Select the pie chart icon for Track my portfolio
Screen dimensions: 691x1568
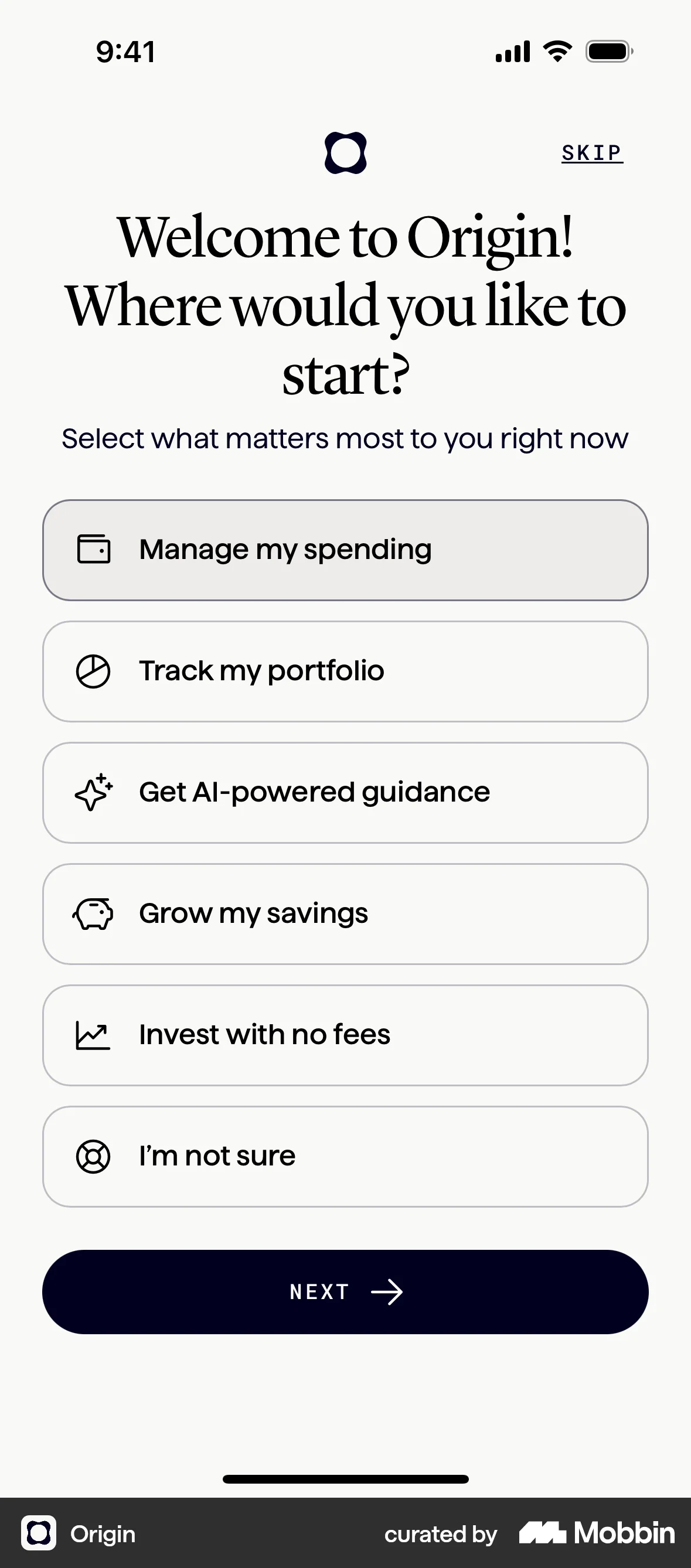(94, 670)
